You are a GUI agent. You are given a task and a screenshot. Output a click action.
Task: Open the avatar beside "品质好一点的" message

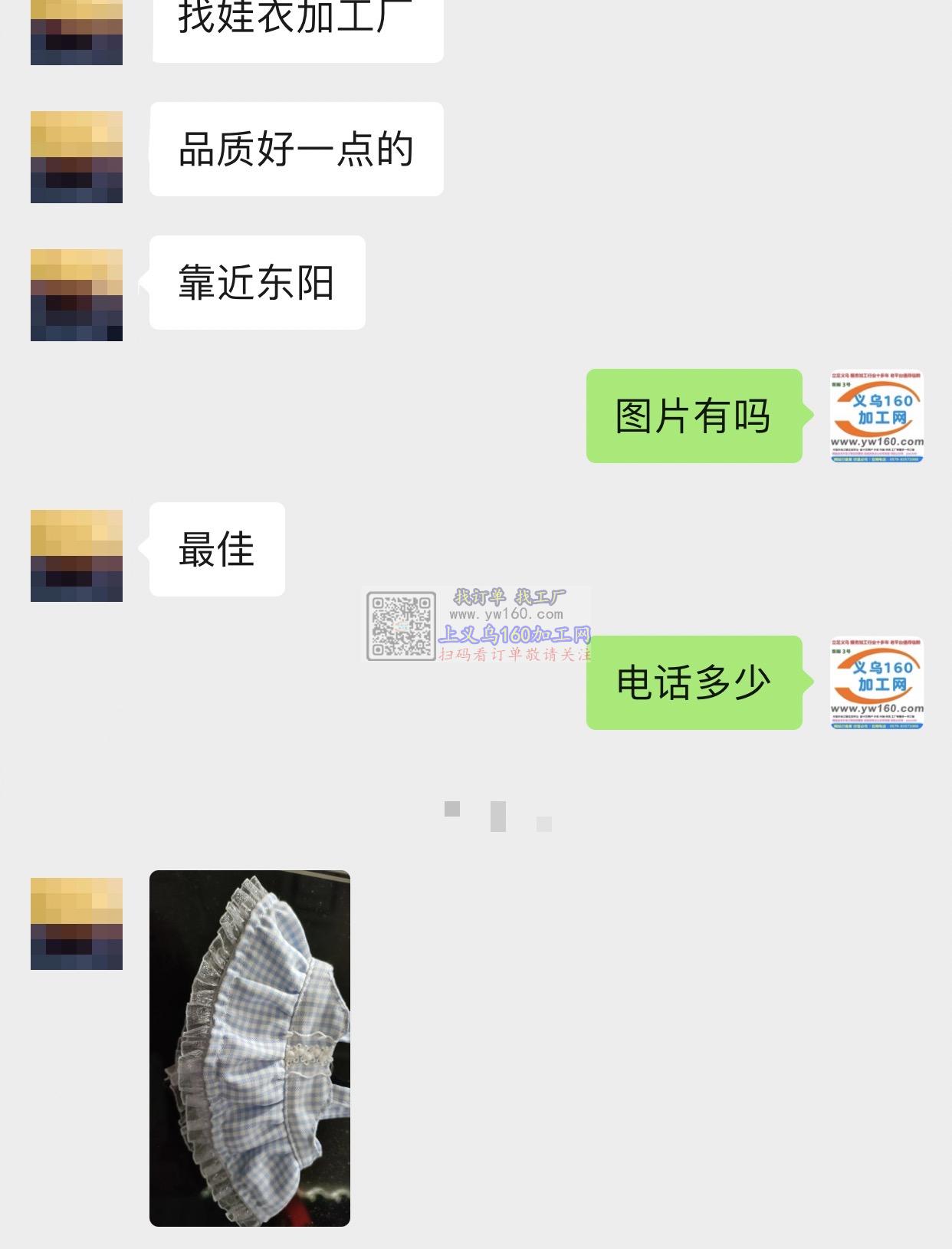tap(77, 157)
